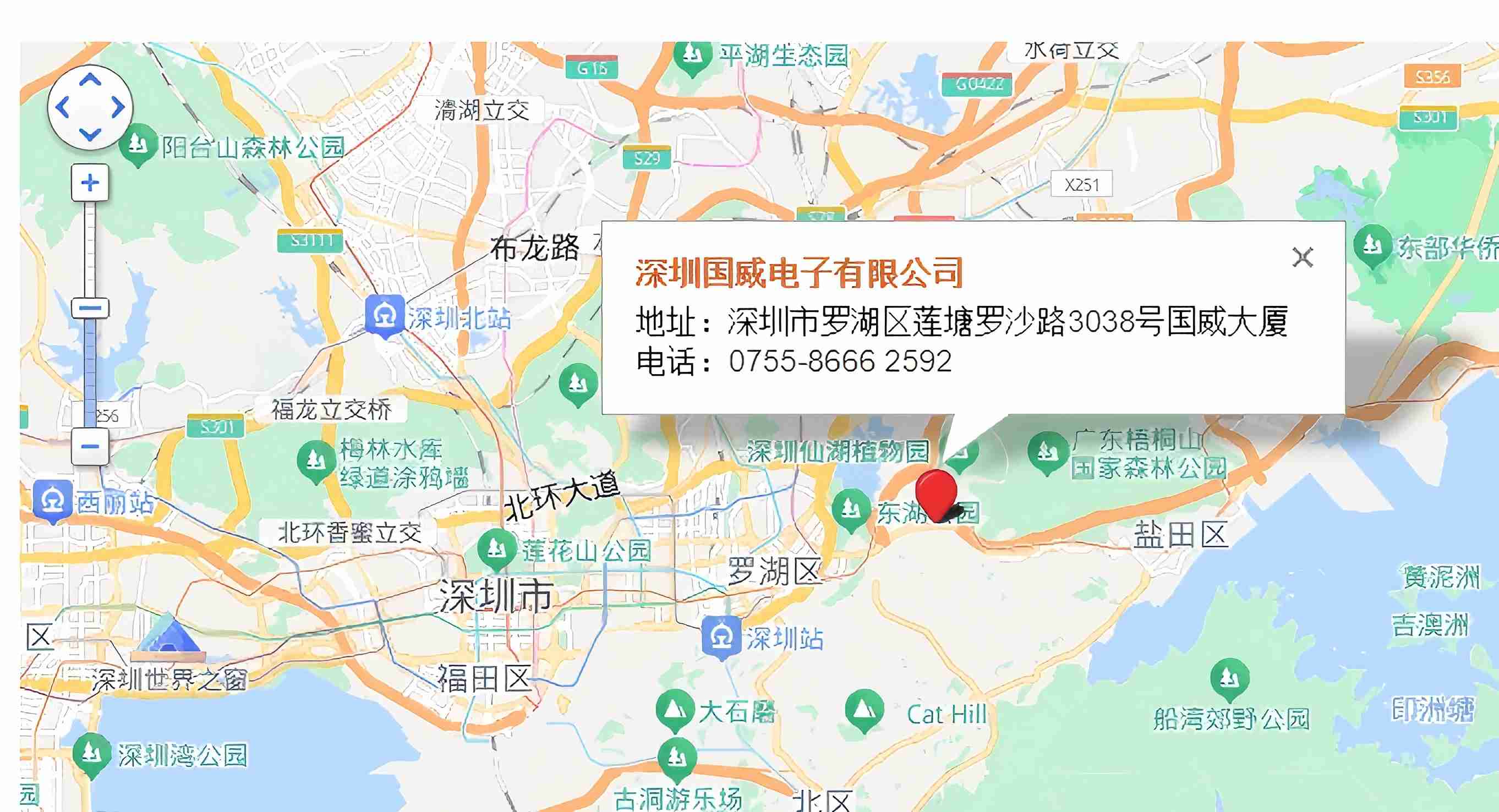The image size is (1499, 812).
Task: Pan the map left with the arrow
Action: (x=62, y=107)
